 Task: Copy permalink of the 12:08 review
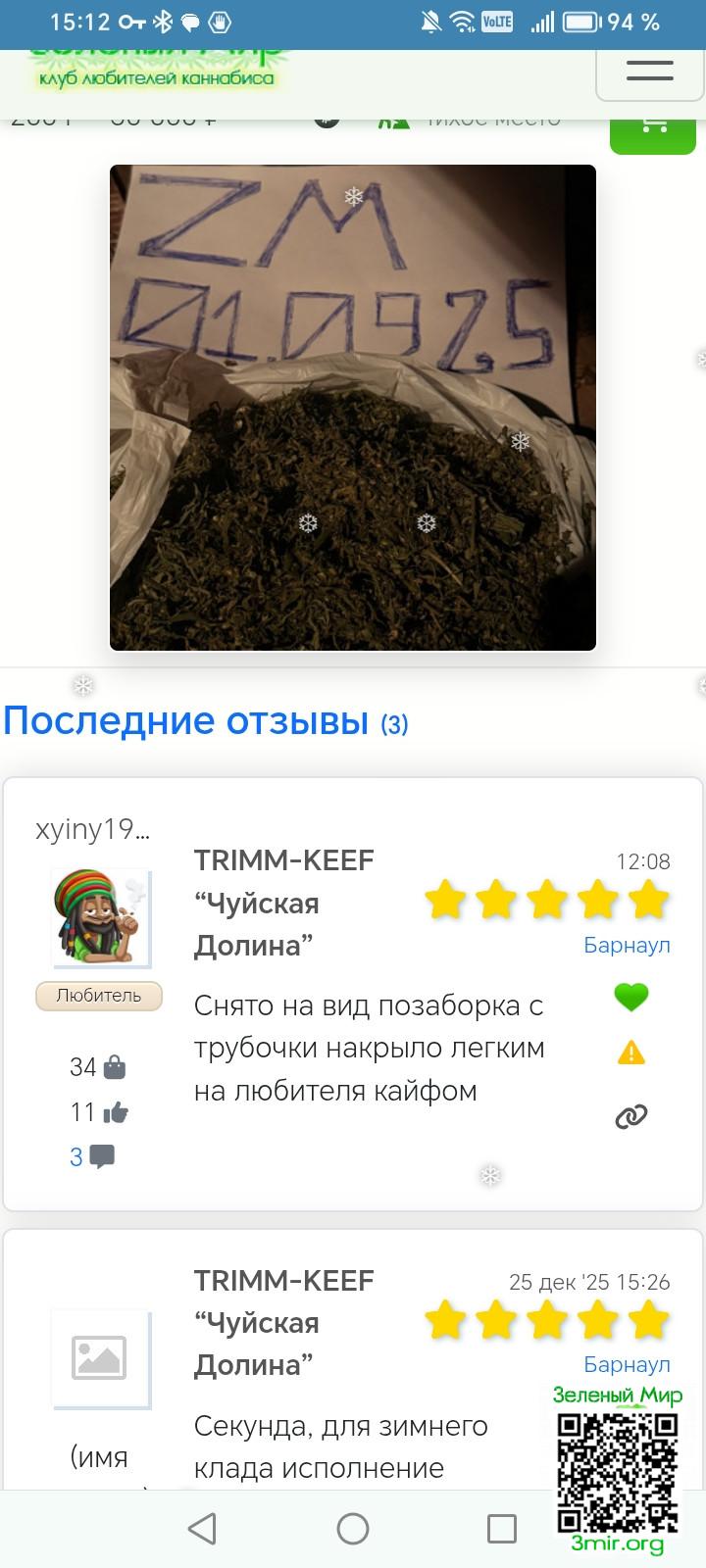click(x=631, y=1116)
